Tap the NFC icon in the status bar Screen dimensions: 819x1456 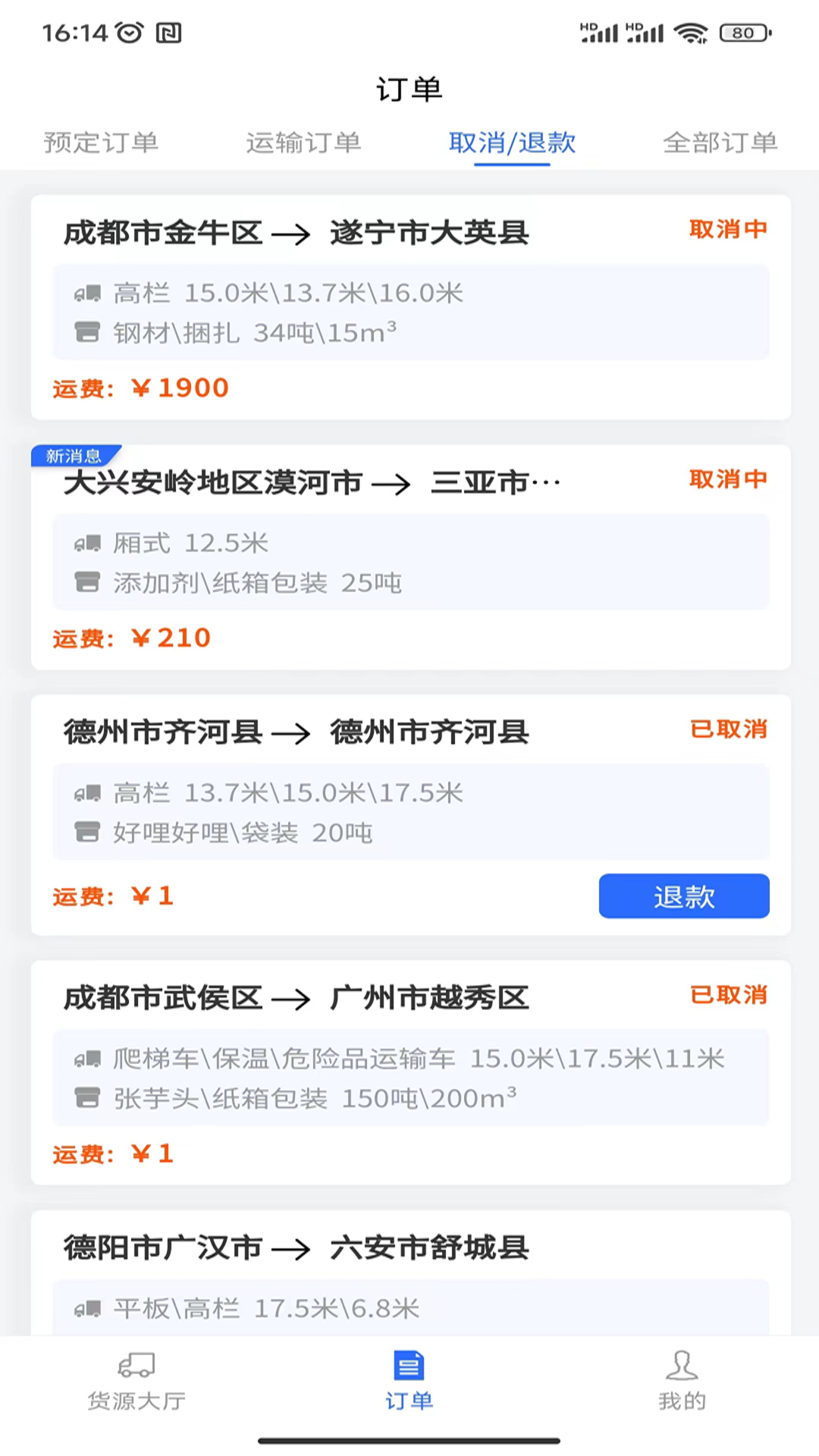click(168, 32)
